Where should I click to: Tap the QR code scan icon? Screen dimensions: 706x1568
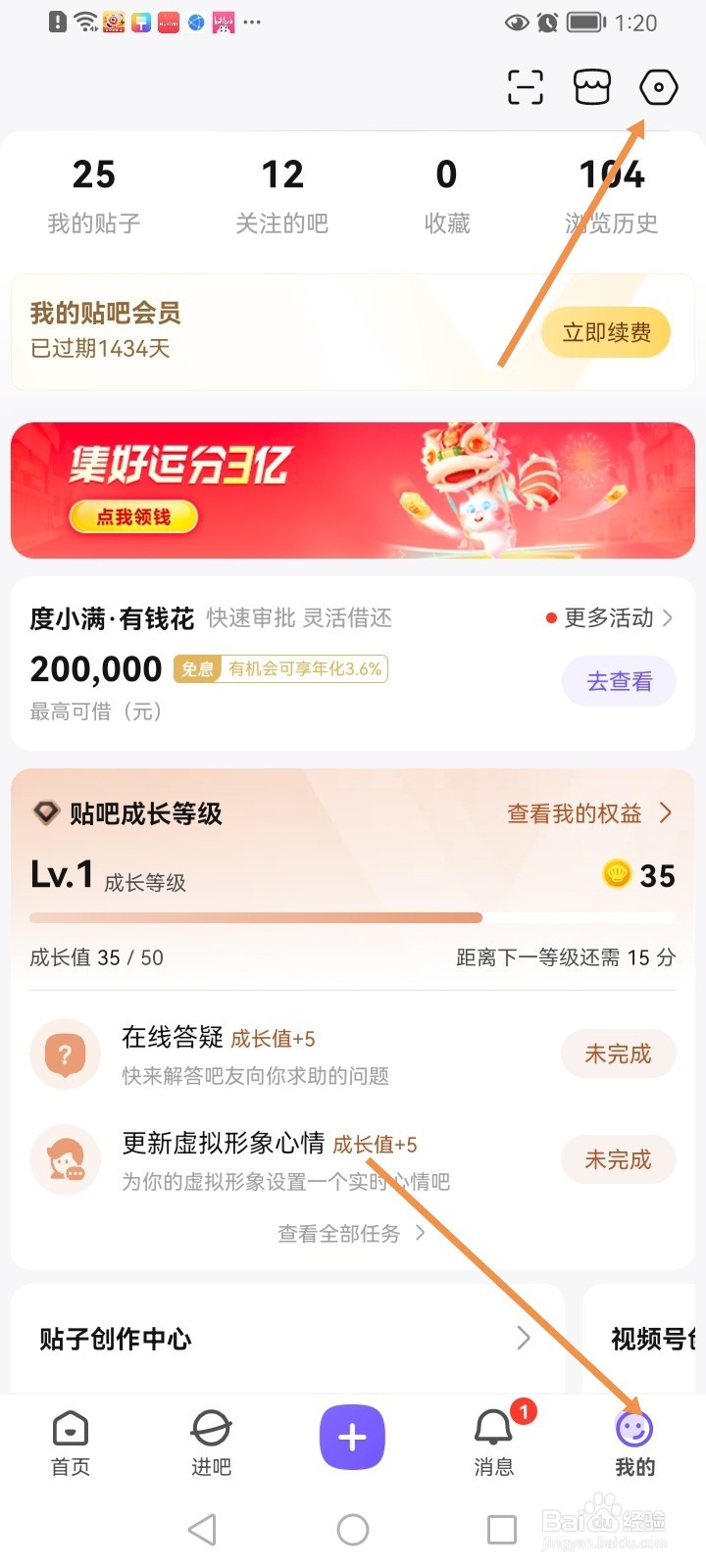(x=526, y=87)
